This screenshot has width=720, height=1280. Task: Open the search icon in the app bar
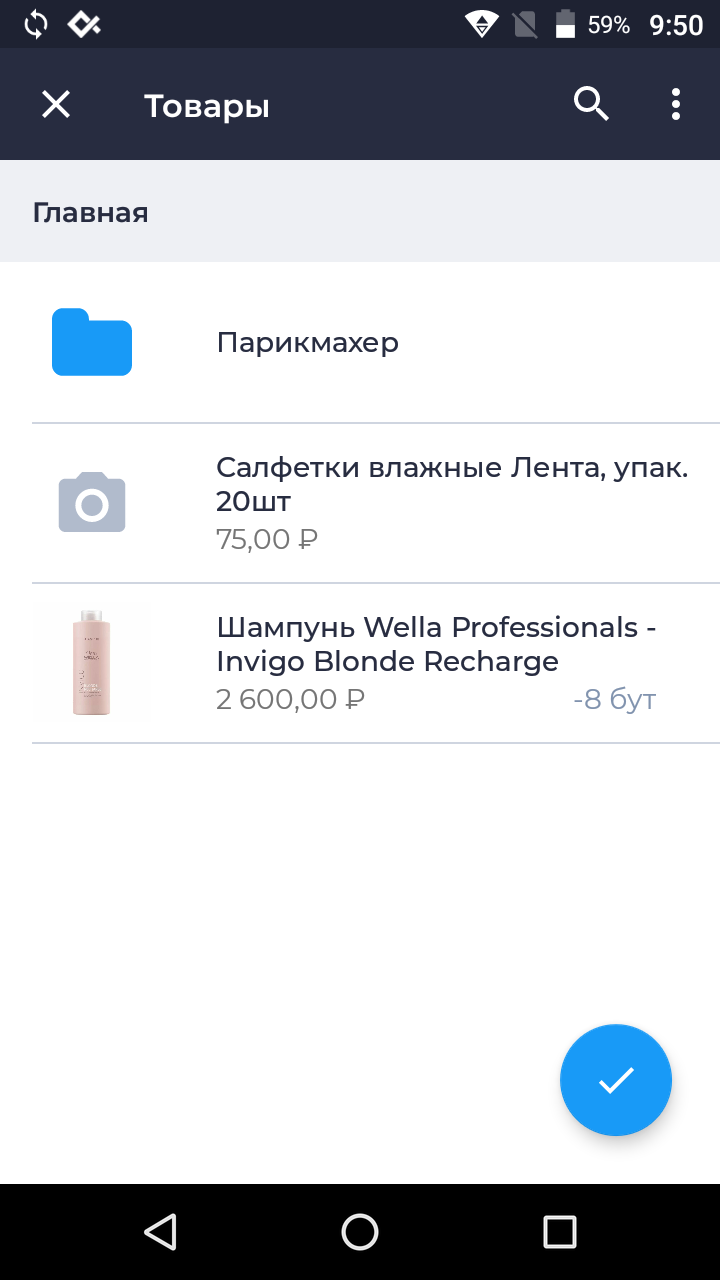(x=591, y=104)
